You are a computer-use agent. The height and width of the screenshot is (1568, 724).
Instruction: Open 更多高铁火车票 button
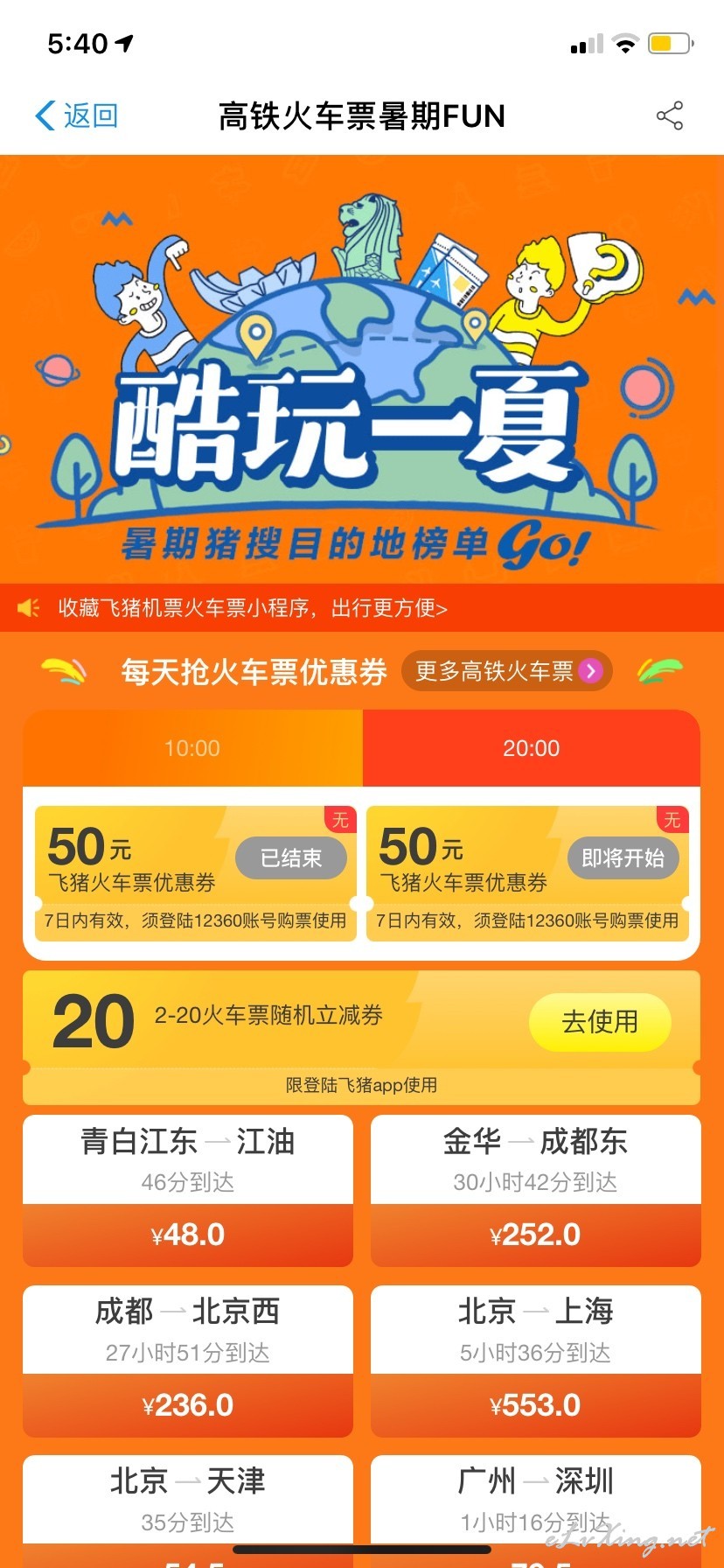[507, 671]
